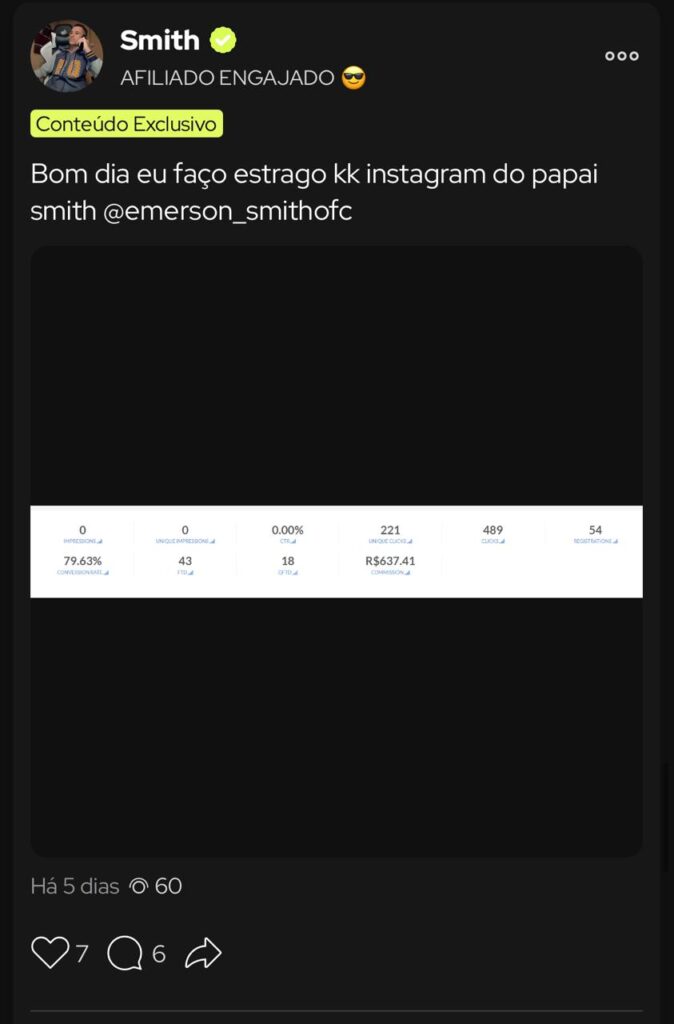674x1024 pixels.
Task: Like Smith's post with the heart
Action: (49, 953)
